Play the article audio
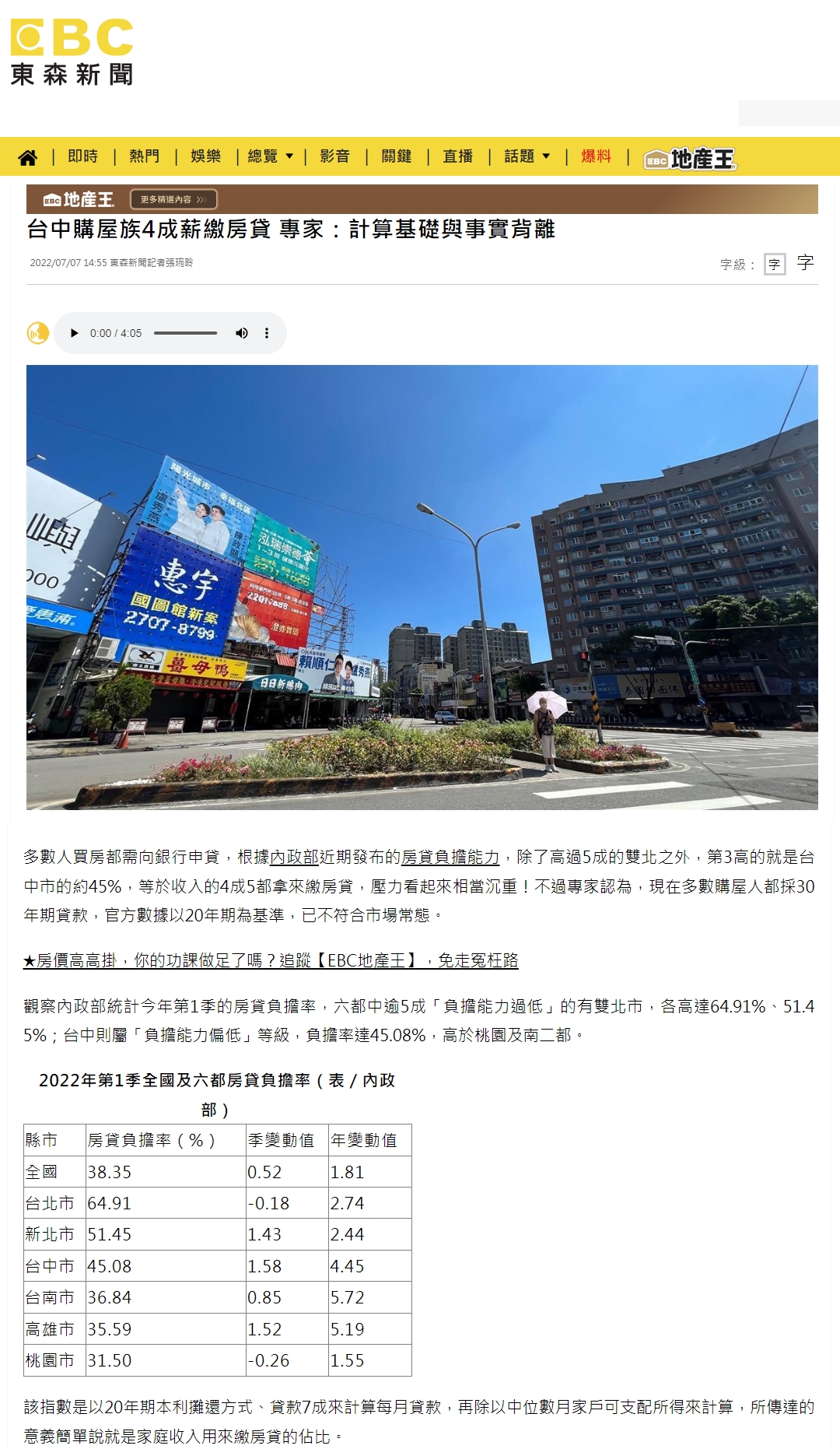840x1449 pixels. tap(75, 333)
